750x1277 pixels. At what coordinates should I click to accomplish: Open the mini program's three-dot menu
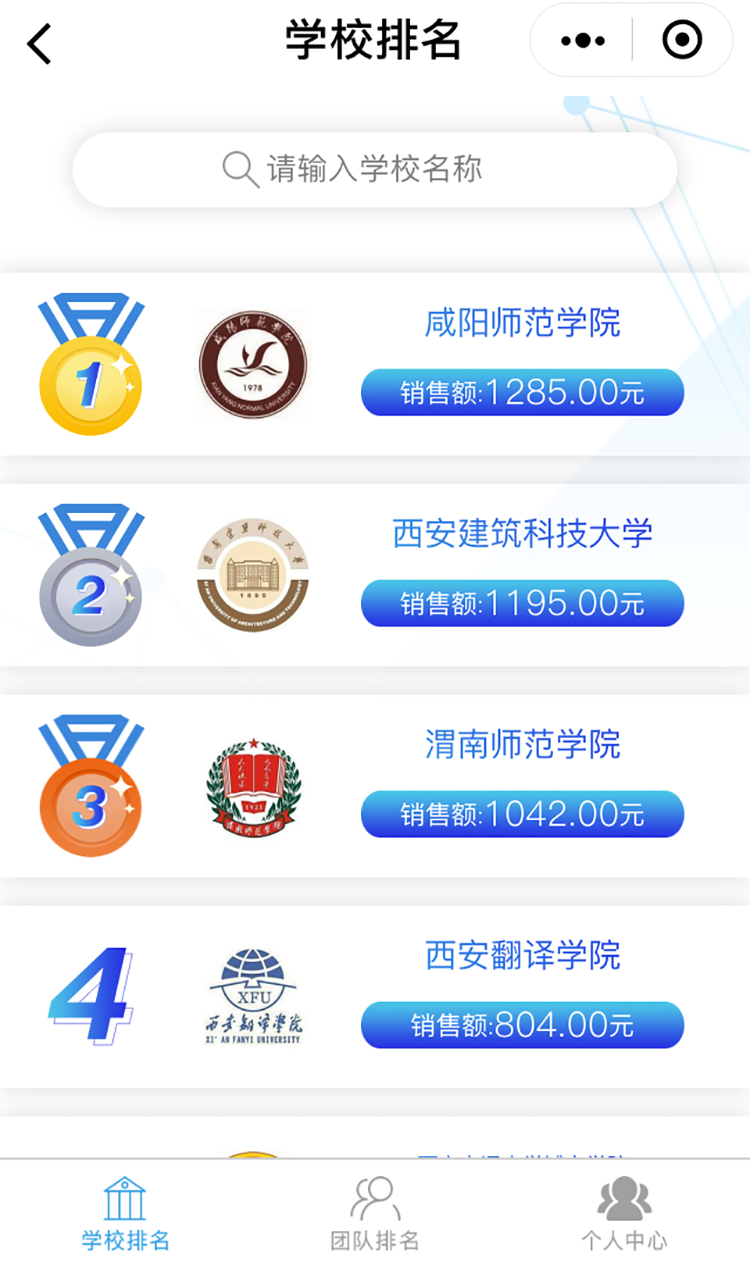coord(582,41)
